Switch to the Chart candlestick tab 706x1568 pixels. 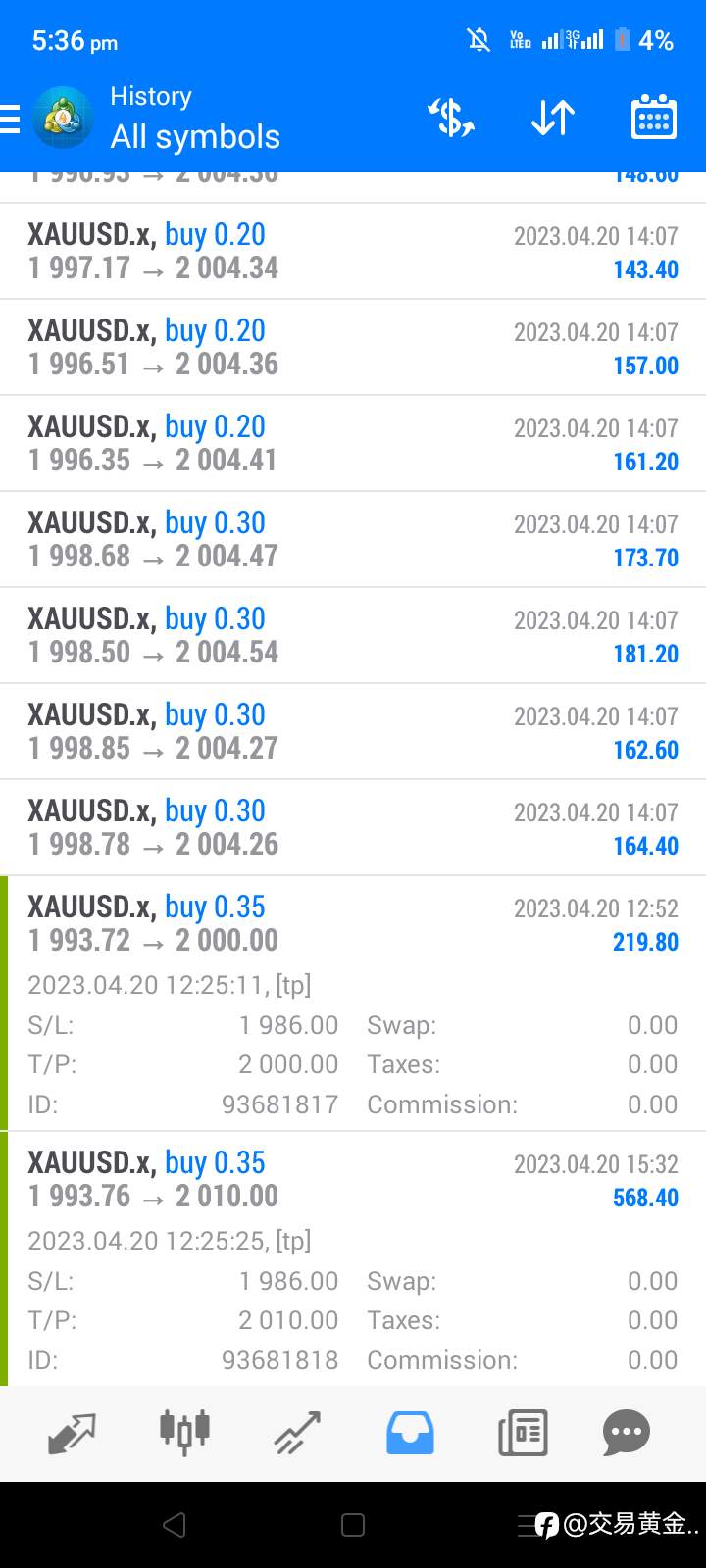[x=184, y=1431]
